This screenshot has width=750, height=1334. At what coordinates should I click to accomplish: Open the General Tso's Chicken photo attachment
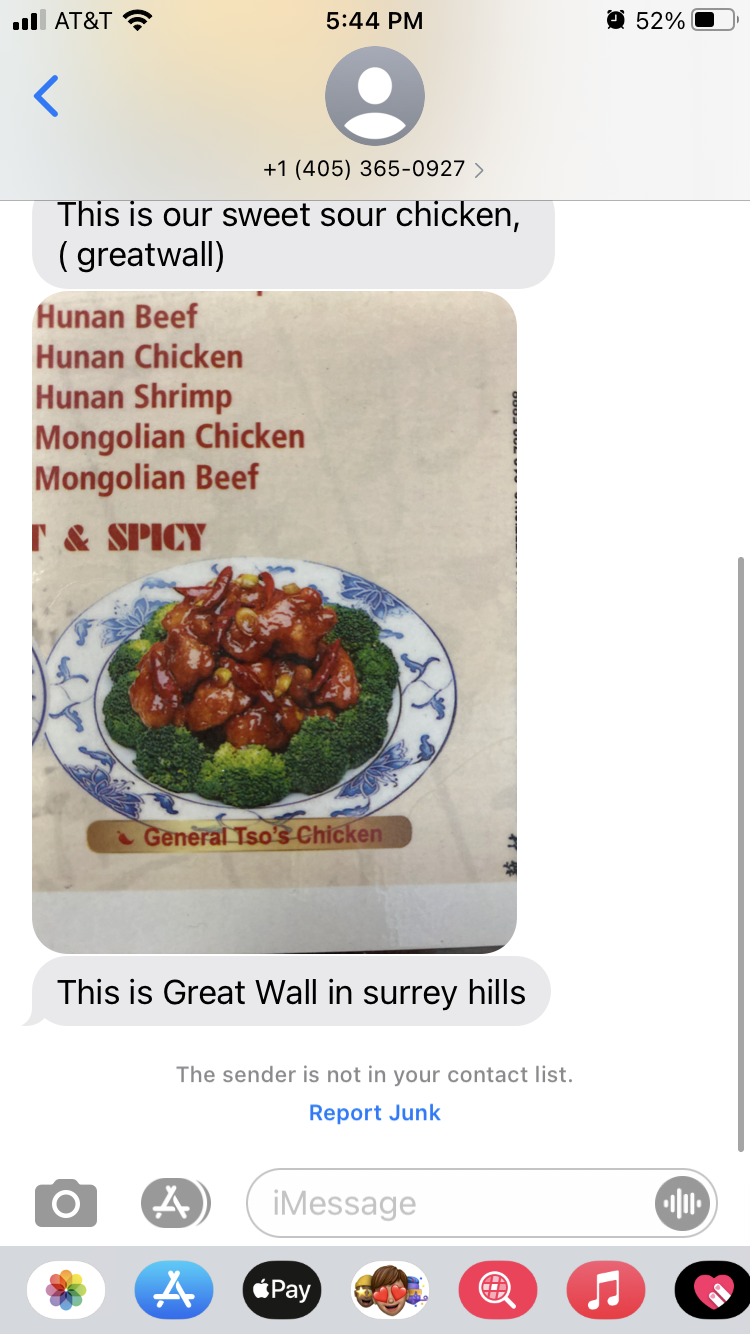click(x=274, y=620)
